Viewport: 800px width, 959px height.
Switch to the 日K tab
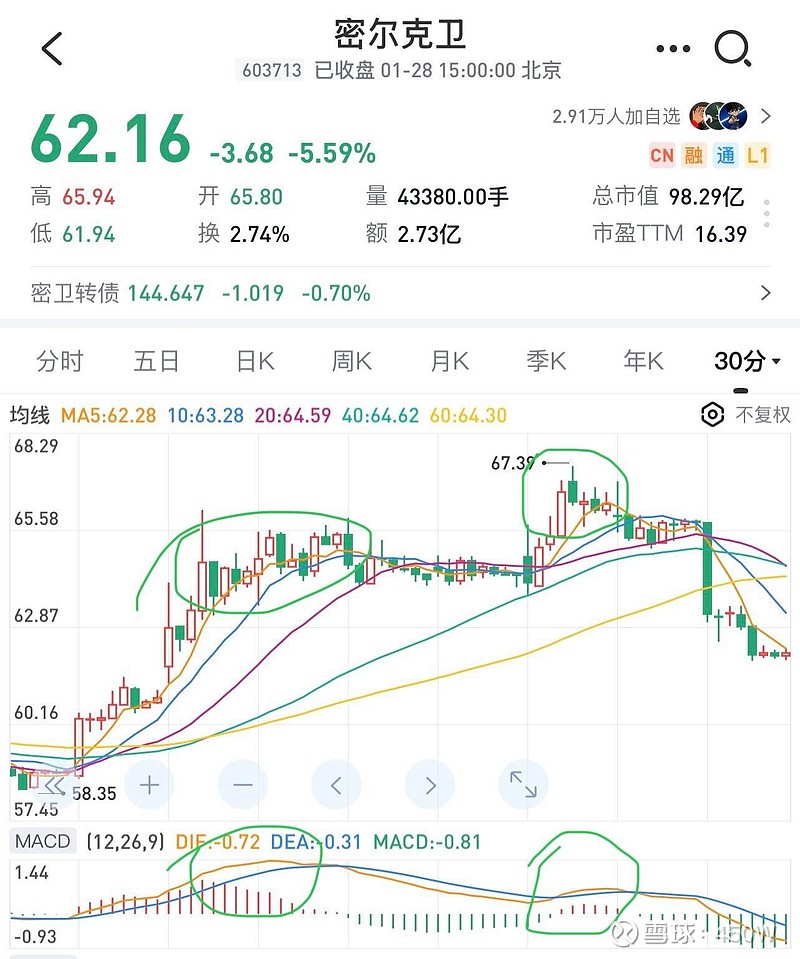click(254, 361)
